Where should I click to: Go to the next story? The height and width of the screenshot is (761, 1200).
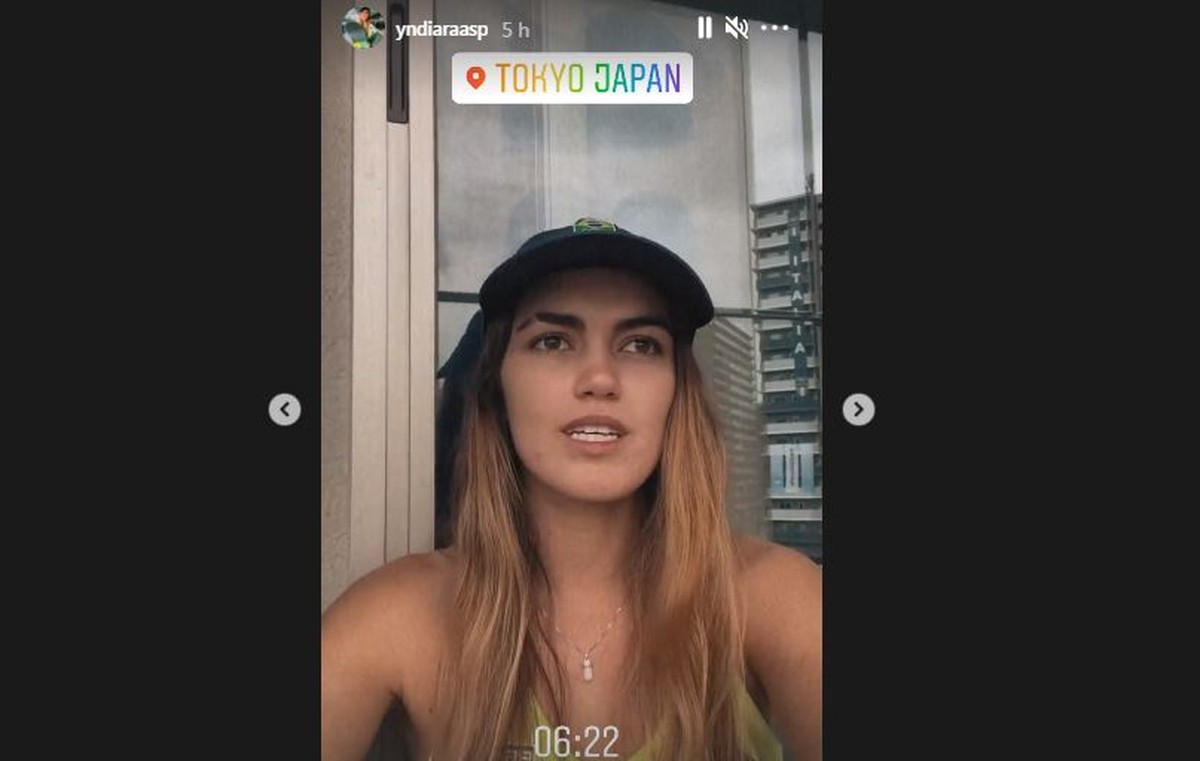pyautogui.click(x=858, y=409)
